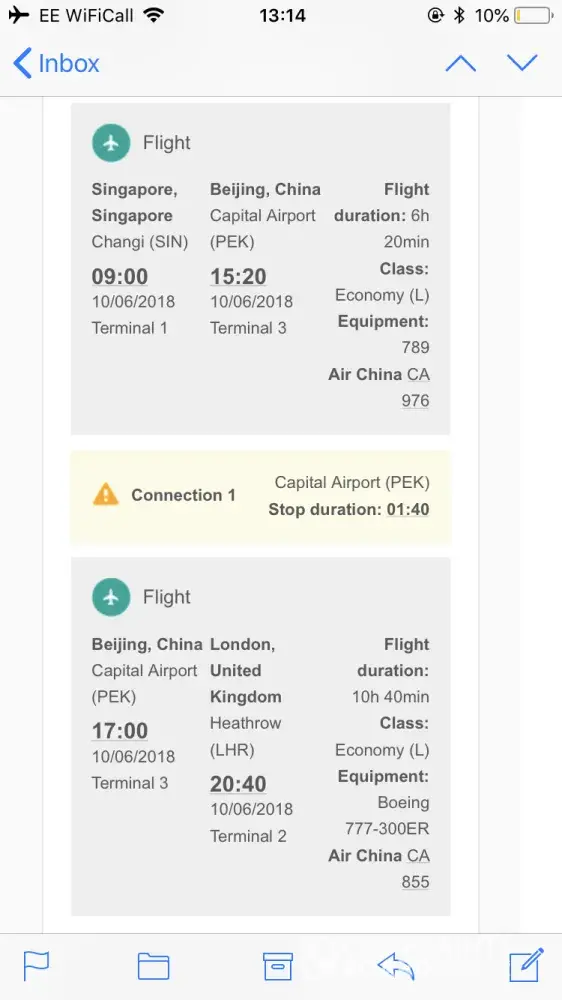Screen dimensions: 562x1000
Task: Go back to Inbox
Action: (x=56, y=64)
